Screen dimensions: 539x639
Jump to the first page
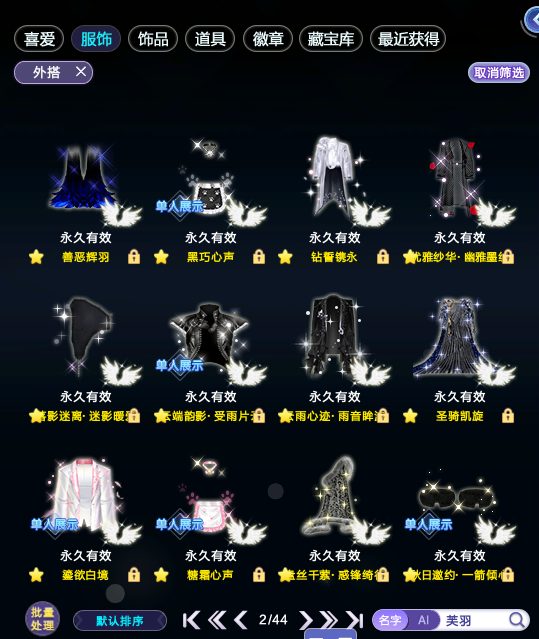pyautogui.click(x=191, y=620)
